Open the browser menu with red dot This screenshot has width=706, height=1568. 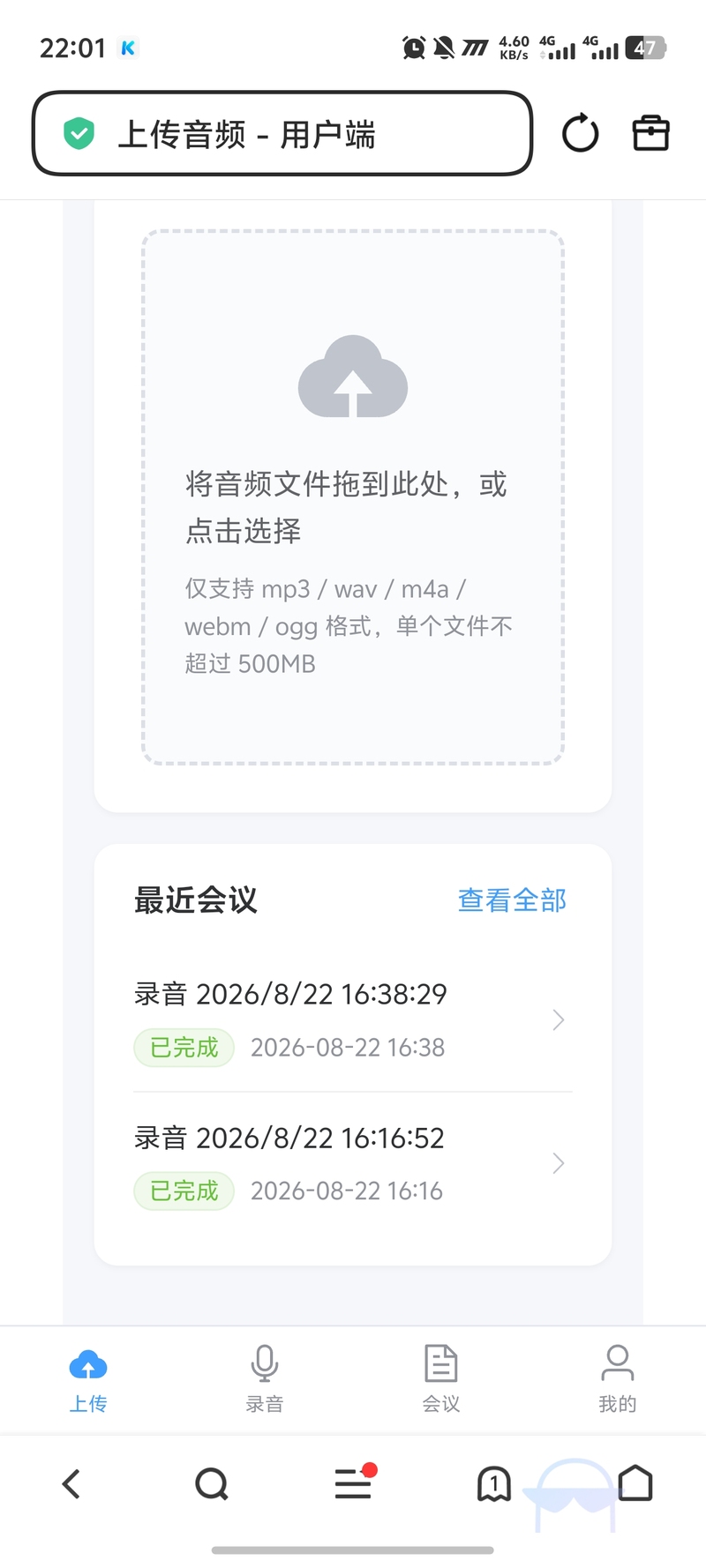coord(354,1482)
